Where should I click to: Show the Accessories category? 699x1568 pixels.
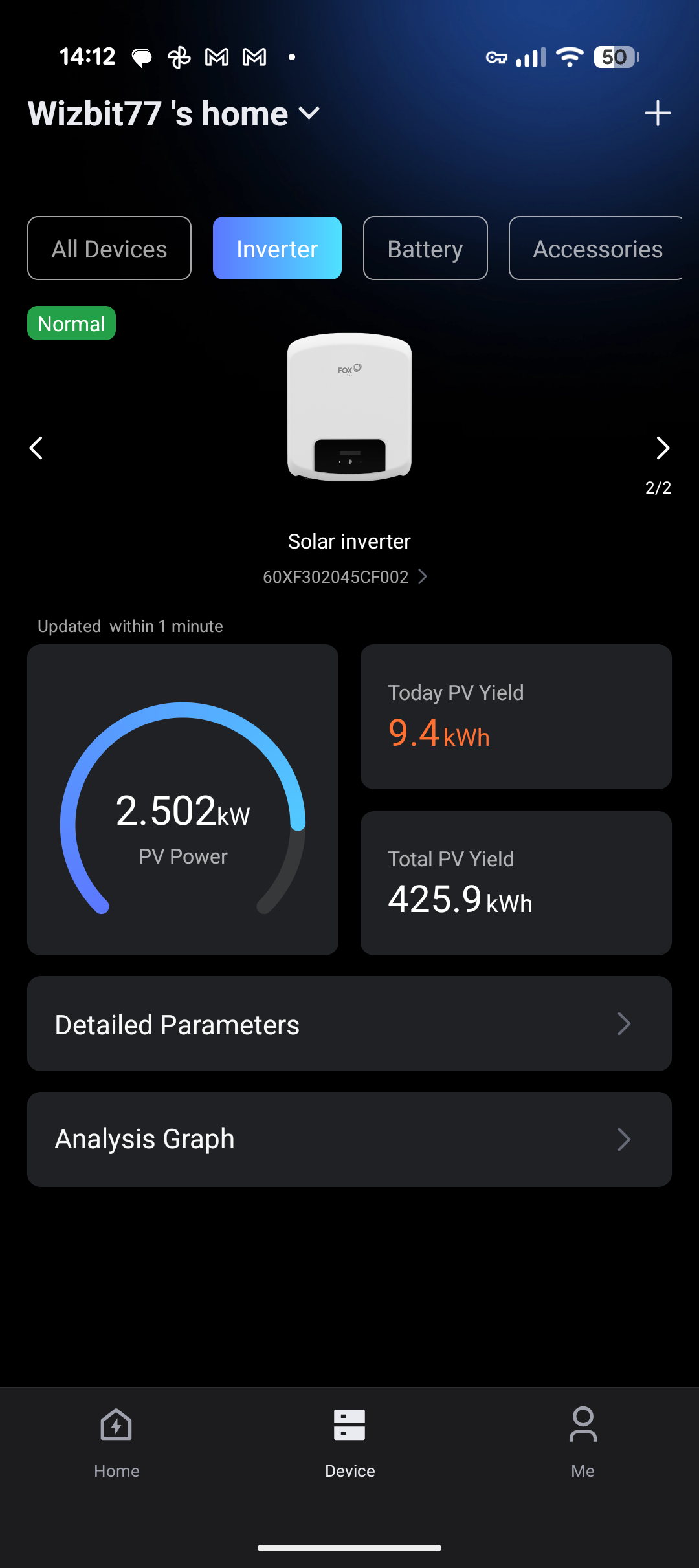click(597, 248)
